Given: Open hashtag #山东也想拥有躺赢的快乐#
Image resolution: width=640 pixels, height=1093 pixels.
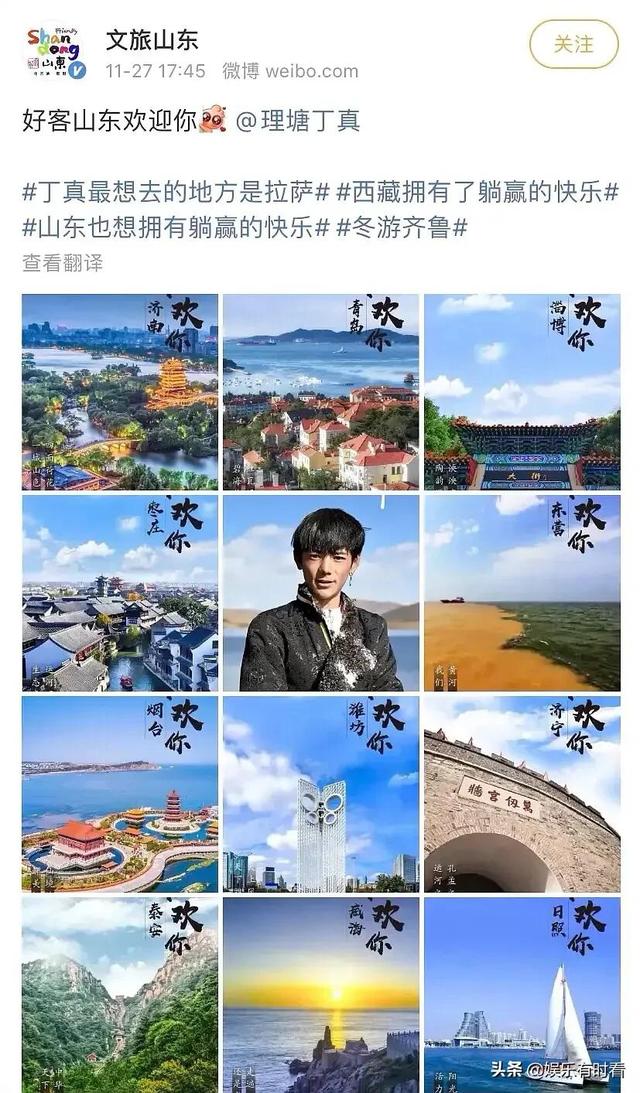Looking at the screenshot, I should coord(176,227).
